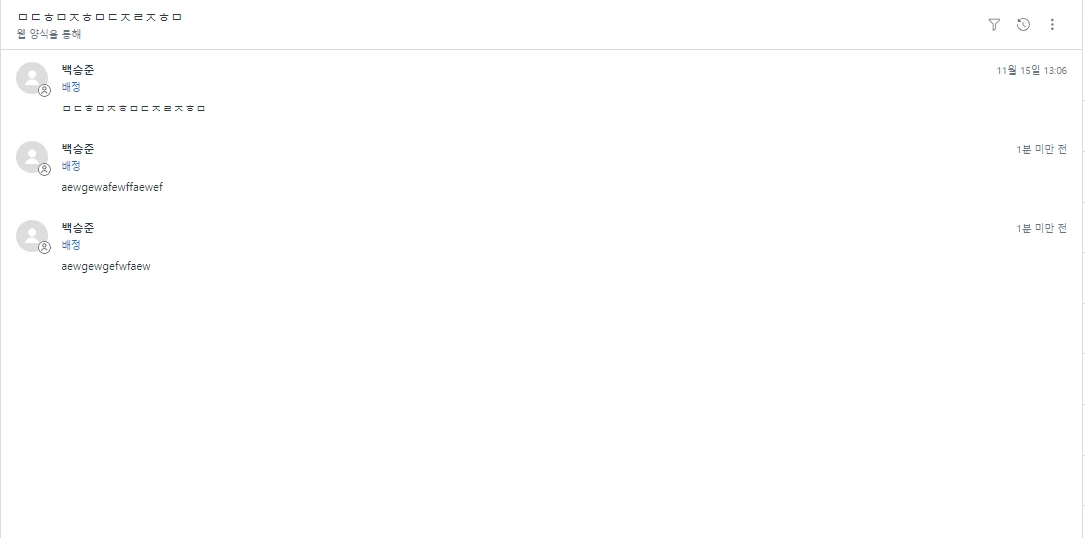Tap the 배정 link above aewgewafewffaewef
Screen dimensions: 1085x538
(x=71, y=166)
